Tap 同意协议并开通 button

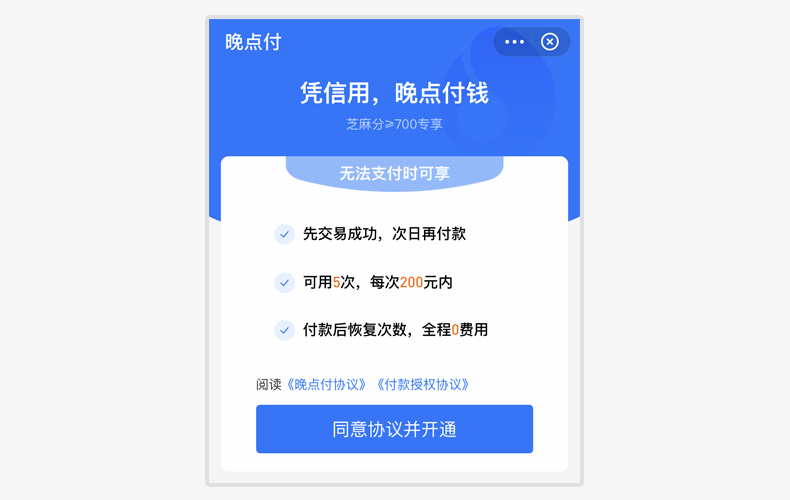tap(394, 429)
